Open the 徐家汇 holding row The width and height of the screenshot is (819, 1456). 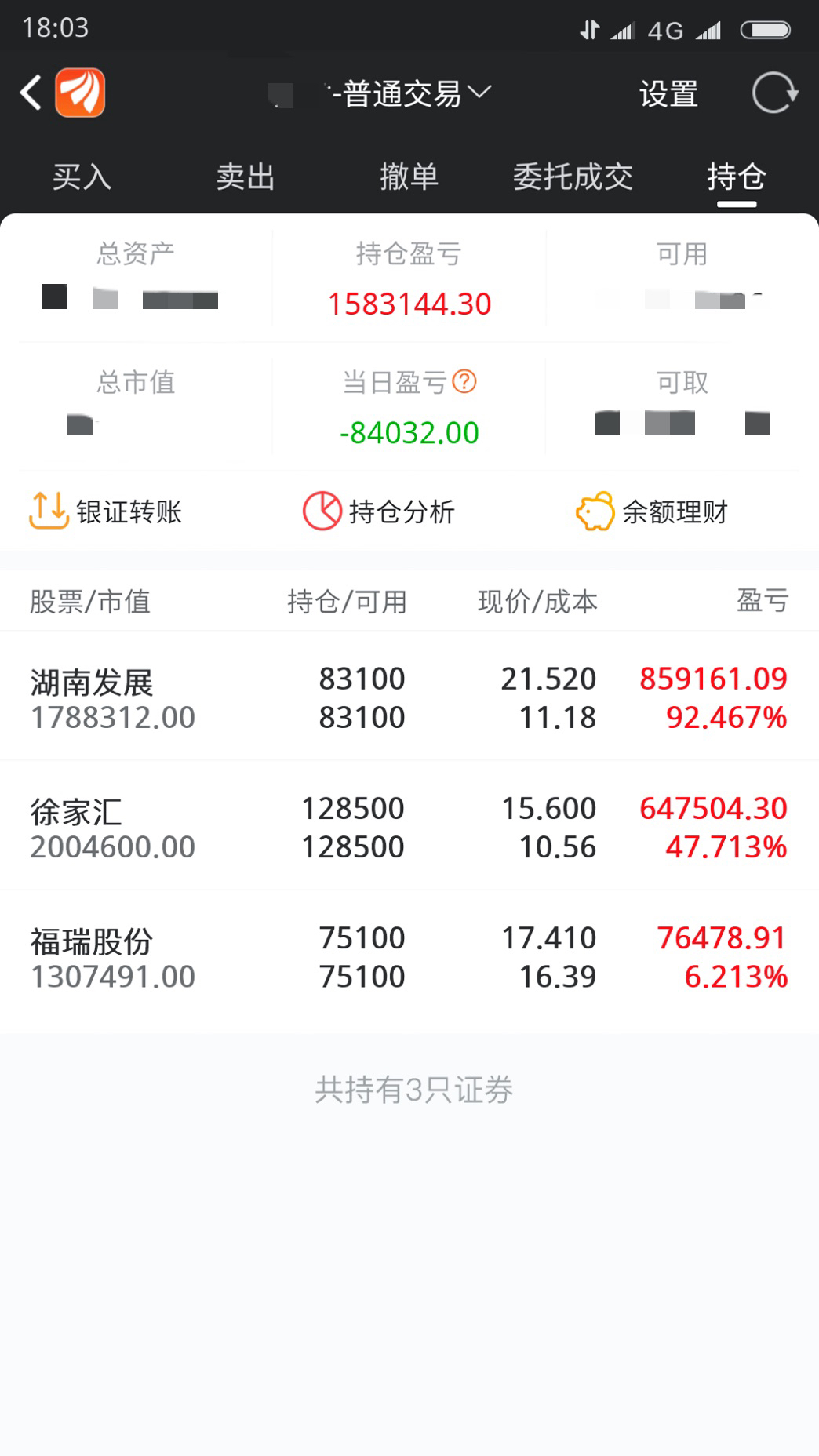pos(409,825)
